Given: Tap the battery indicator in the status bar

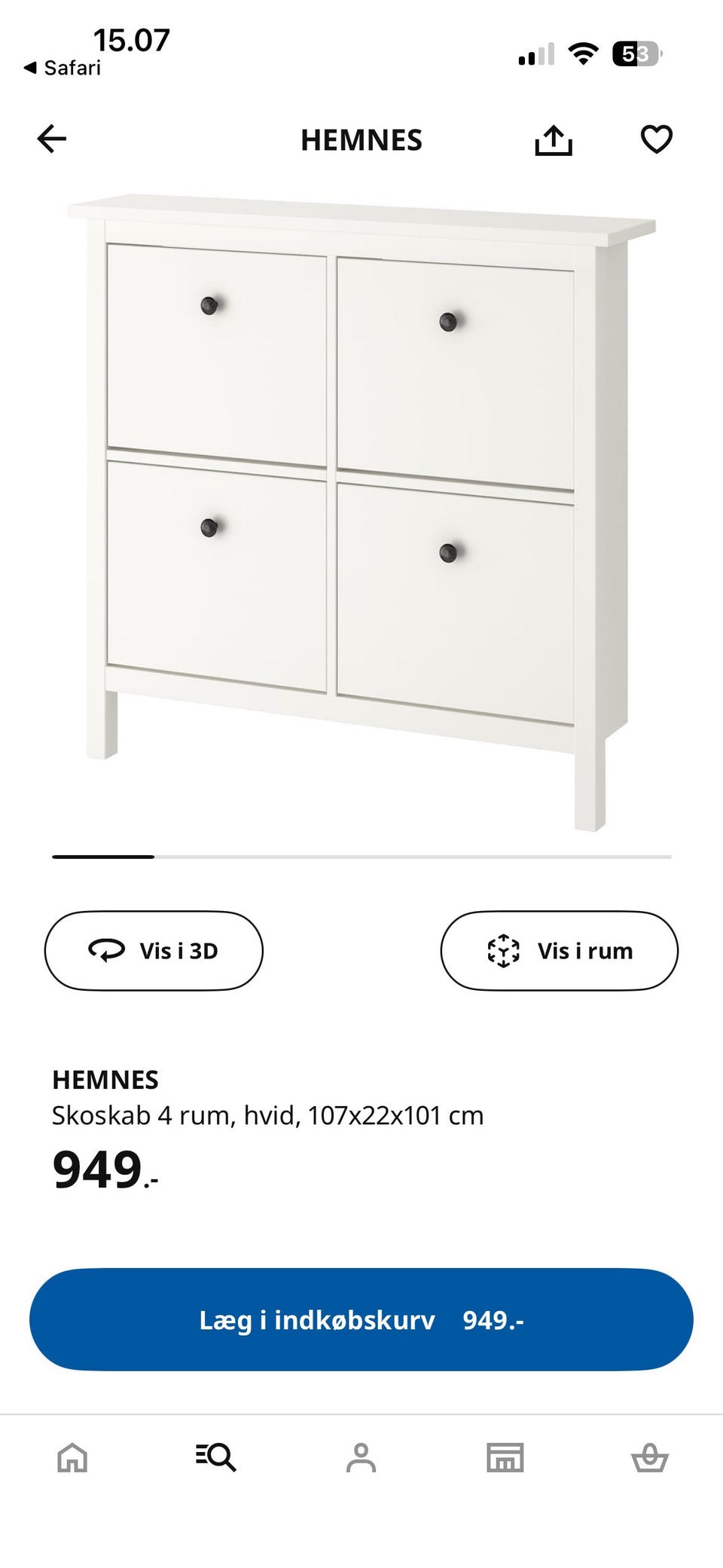Looking at the screenshot, I should click(636, 53).
